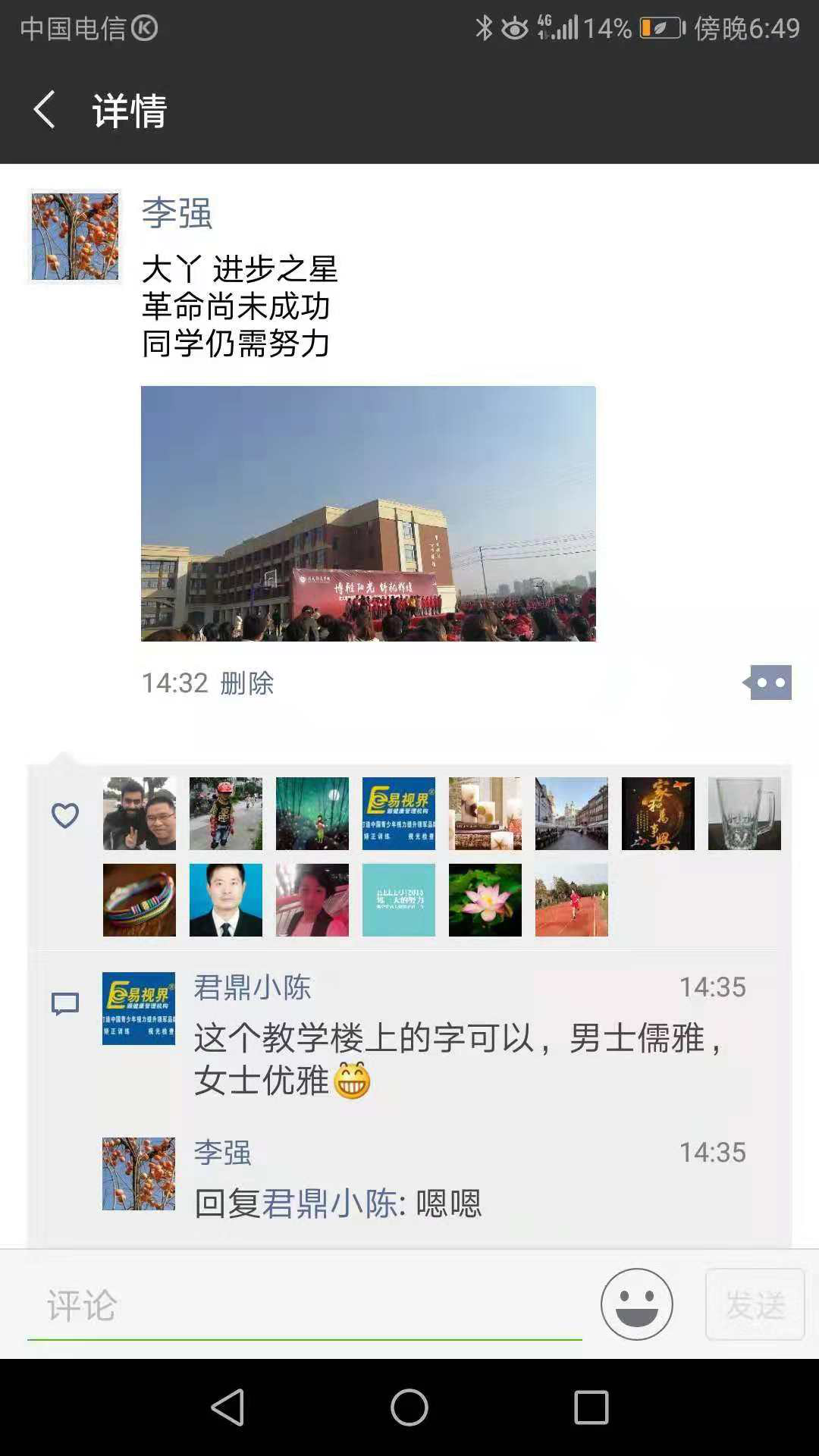
Task: Open the recent apps overview
Action: point(591,1407)
